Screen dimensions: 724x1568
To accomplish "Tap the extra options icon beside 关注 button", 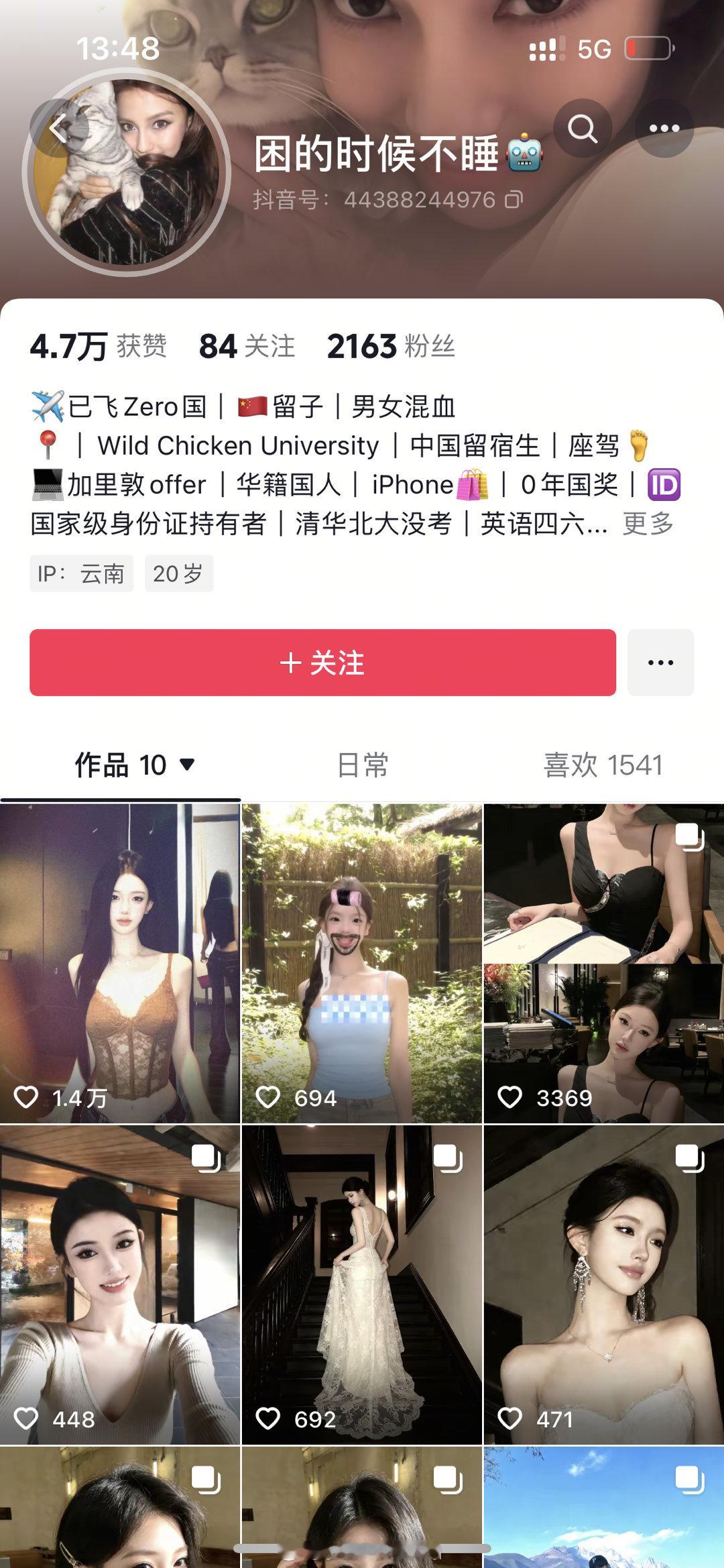I will tap(661, 661).
